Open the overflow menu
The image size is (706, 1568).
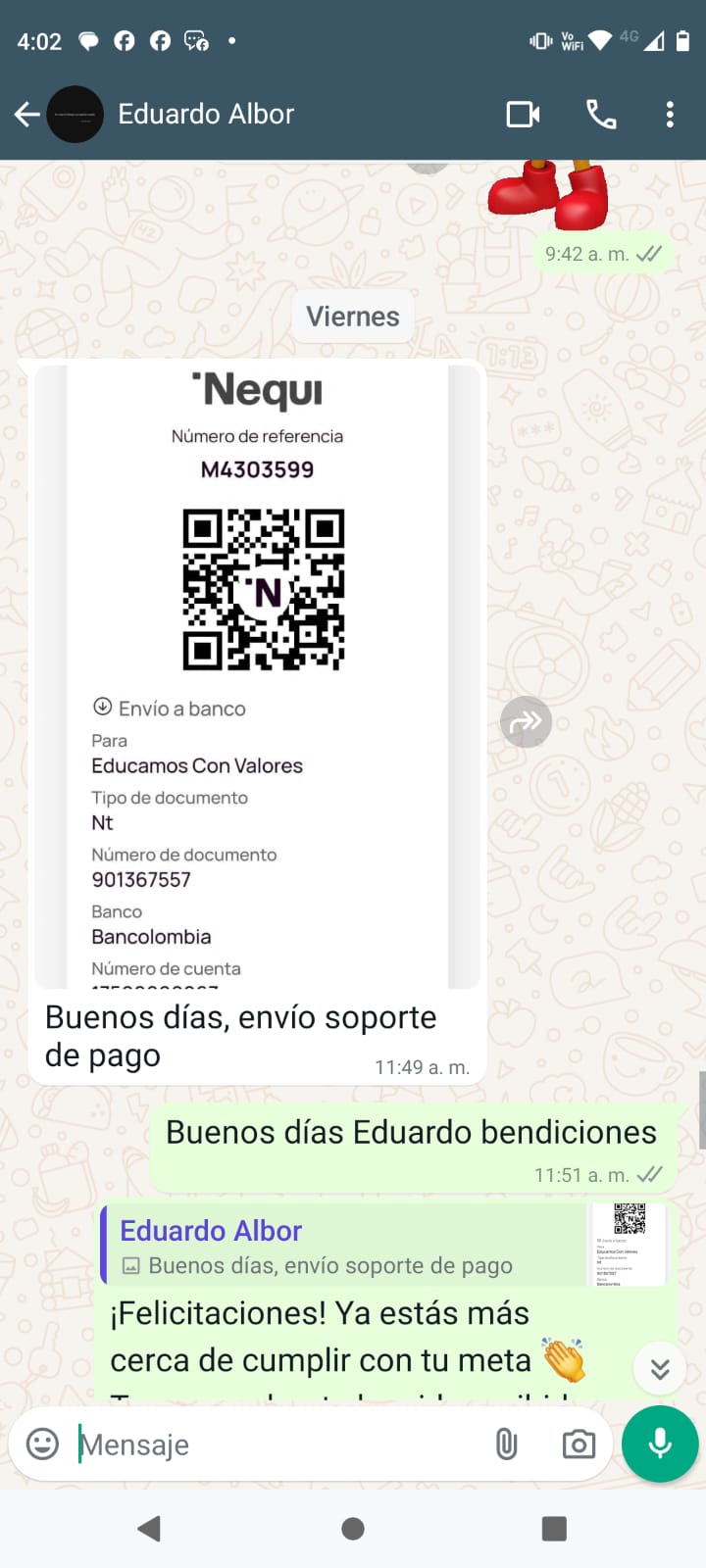point(670,115)
